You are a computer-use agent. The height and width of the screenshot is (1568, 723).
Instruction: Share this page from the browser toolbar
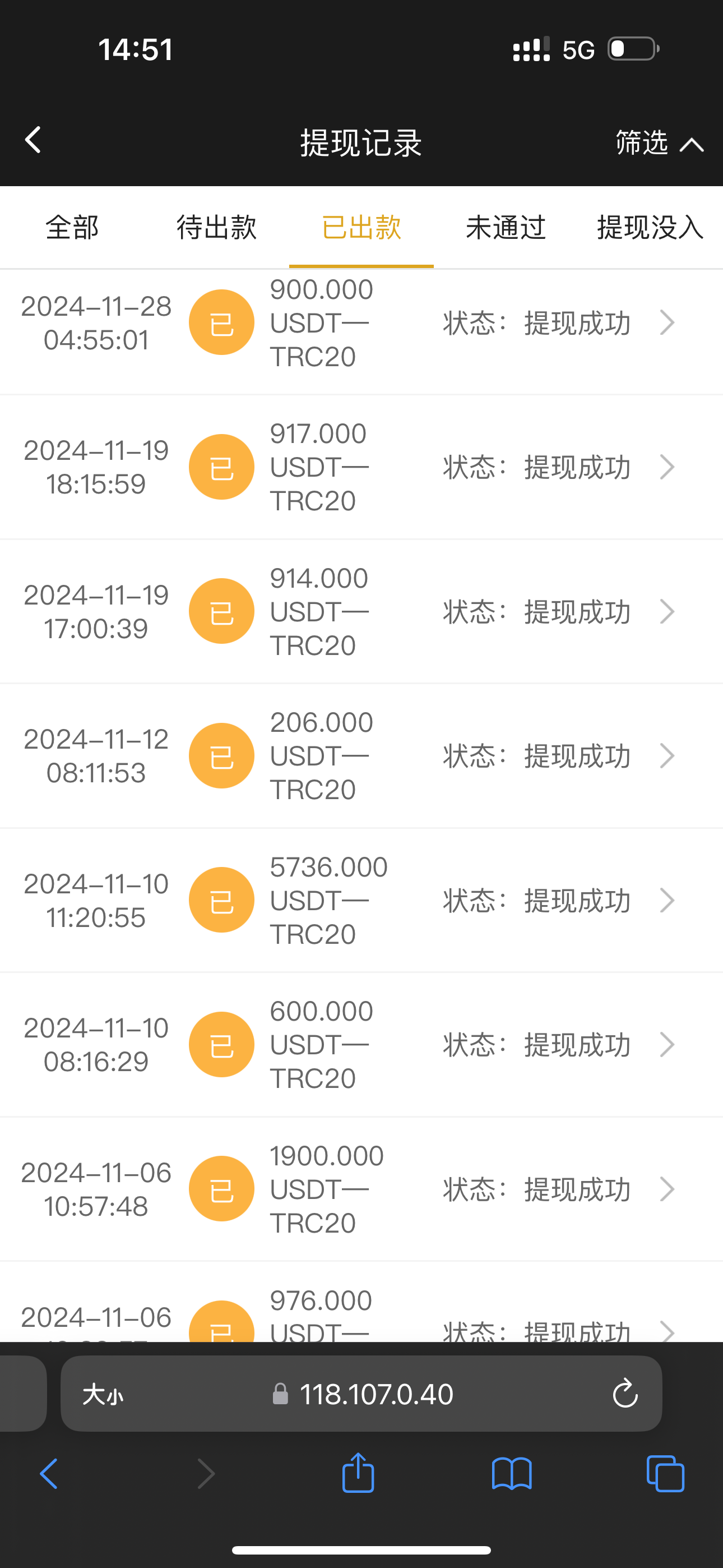coord(358,1474)
